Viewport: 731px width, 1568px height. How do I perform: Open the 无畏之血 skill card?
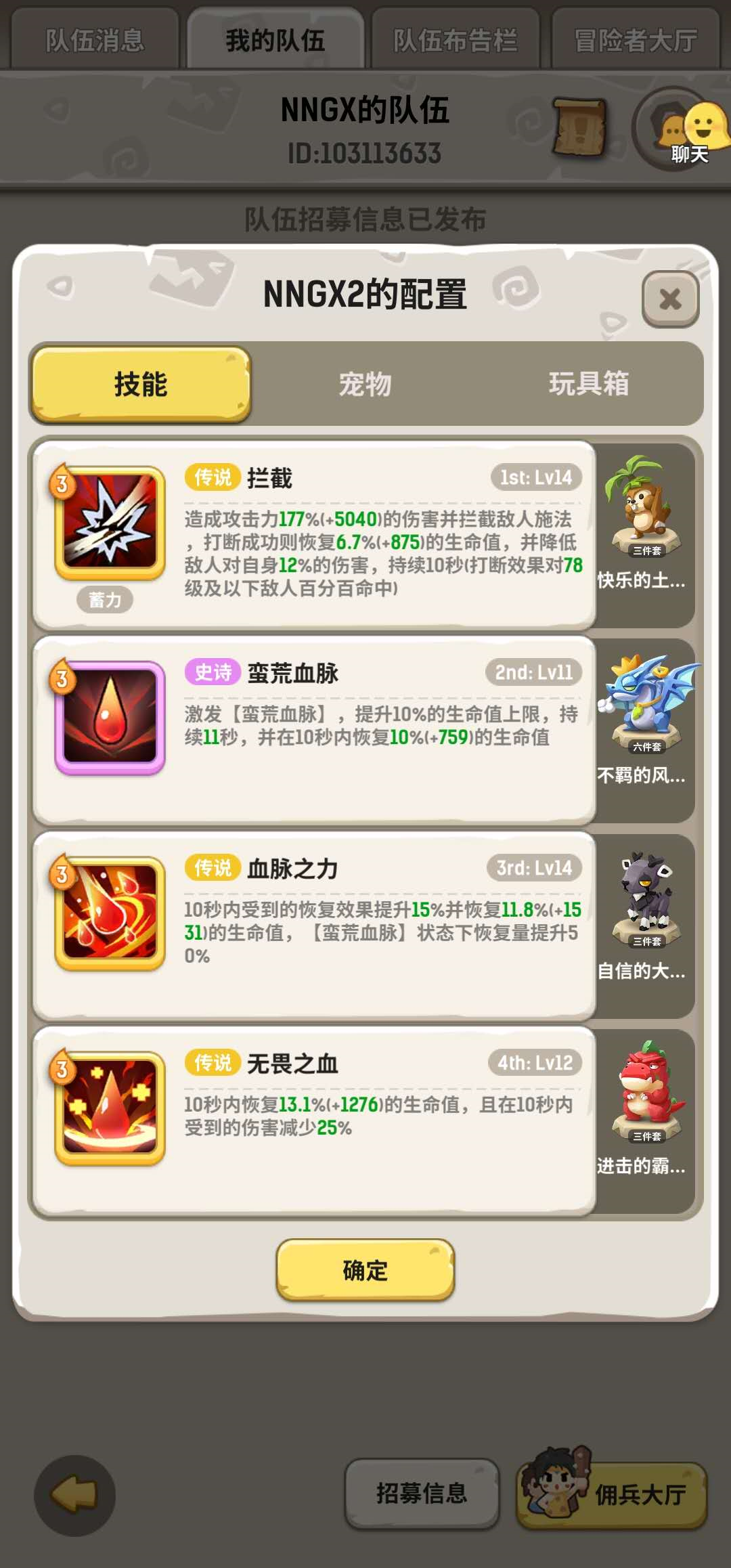pos(315,1120)
